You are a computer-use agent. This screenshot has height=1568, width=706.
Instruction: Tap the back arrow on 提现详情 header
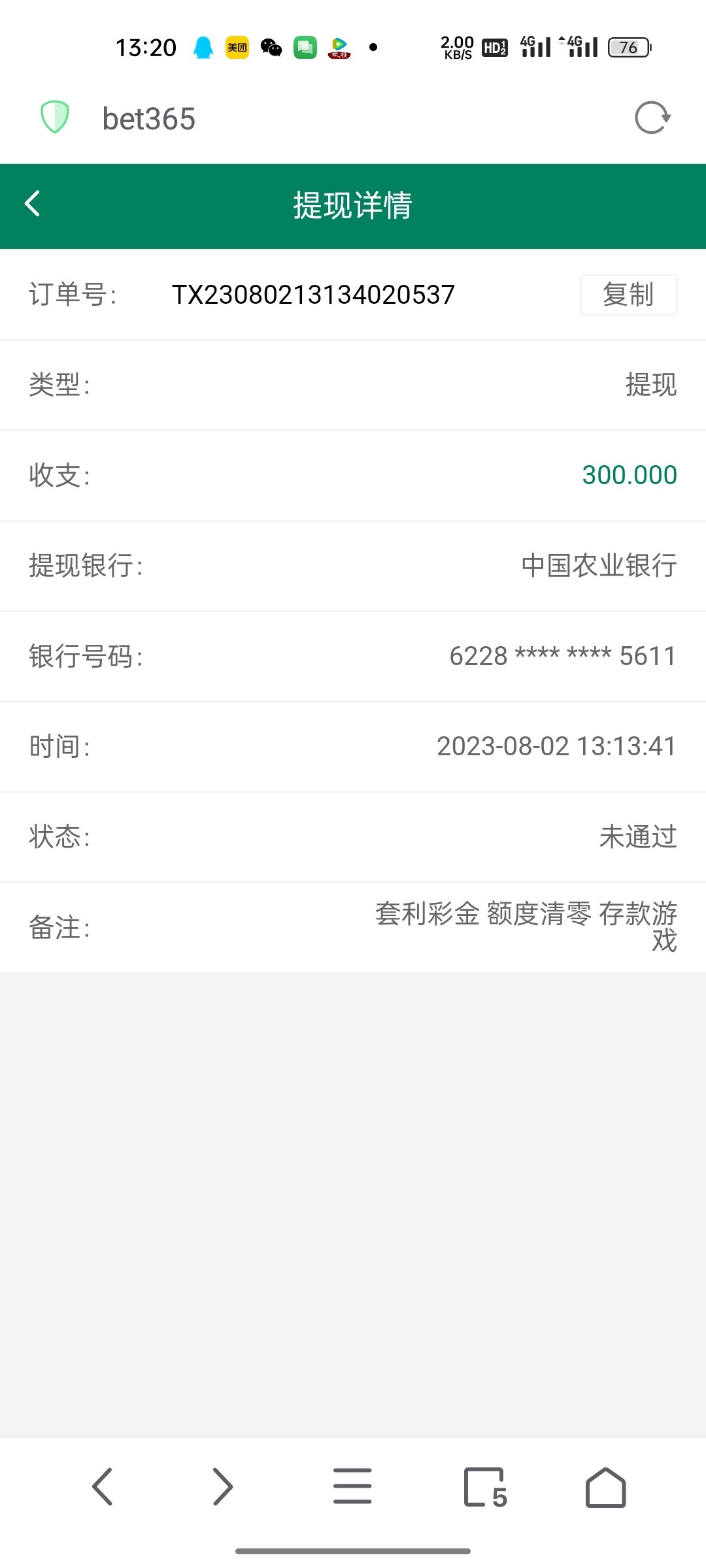(x=32, y=204)
